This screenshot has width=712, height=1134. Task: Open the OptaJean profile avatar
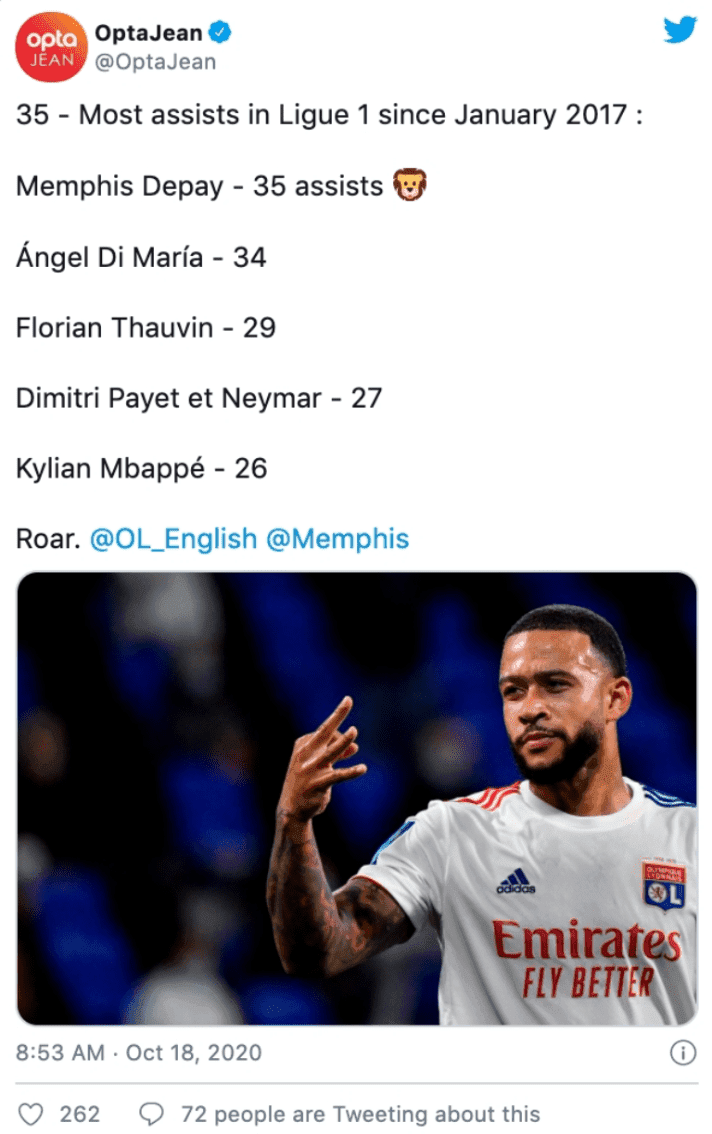tap(50, 46)
